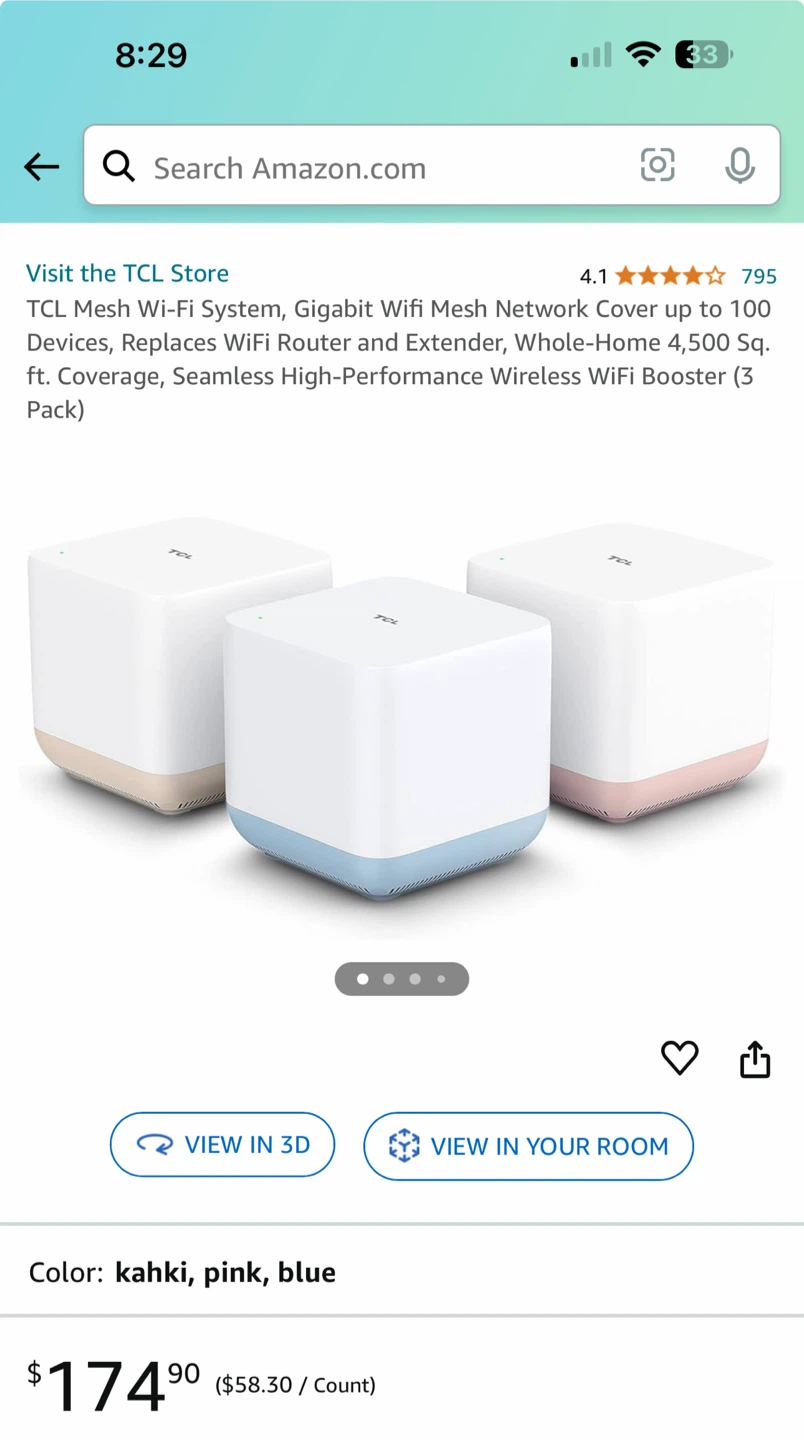Open the TCL mesh router product image
The width and height of the screenshot is (804, 1440).
click(x=401, y=708)
